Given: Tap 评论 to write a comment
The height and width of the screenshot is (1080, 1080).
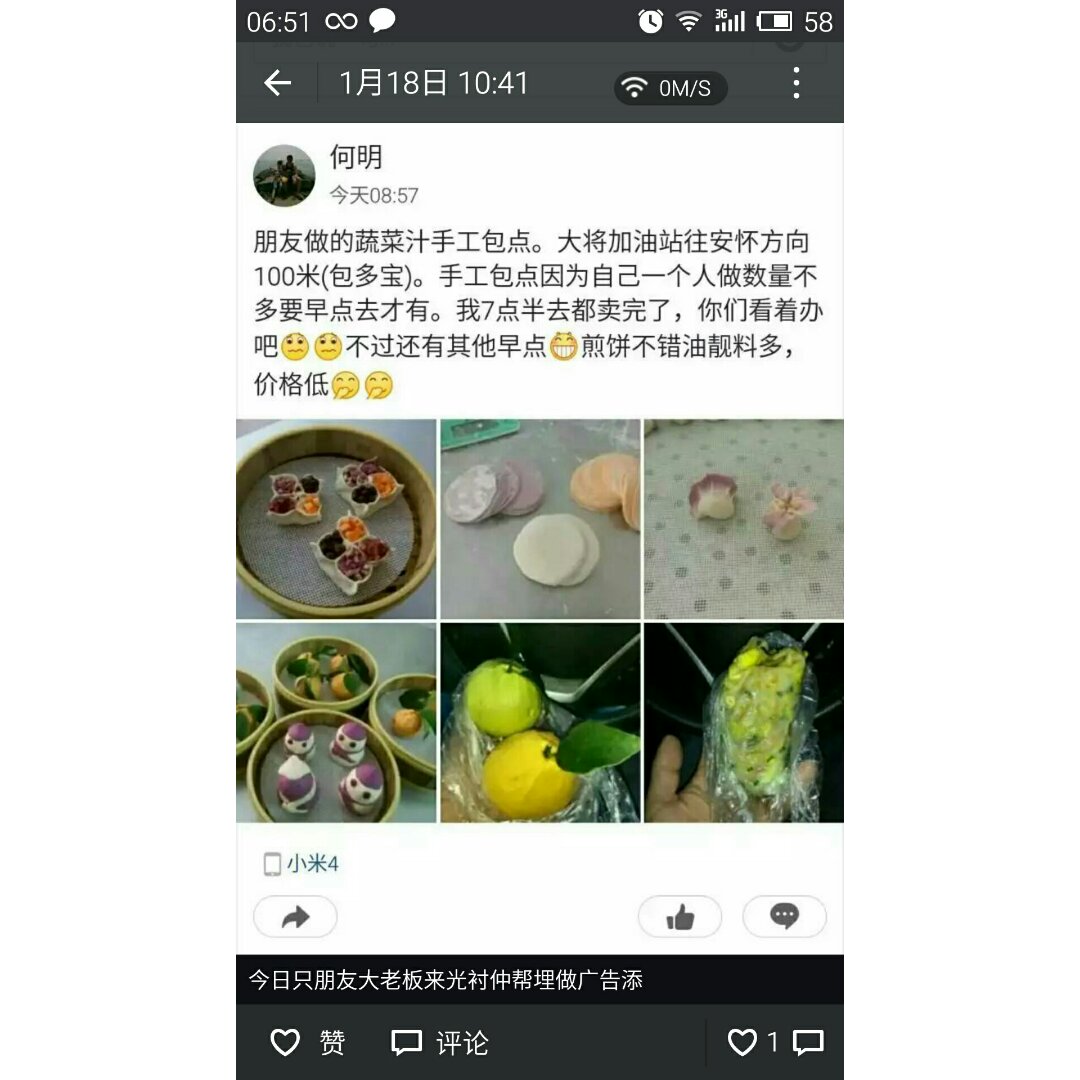Looking at the screenshot, I should pos(440,1043).
